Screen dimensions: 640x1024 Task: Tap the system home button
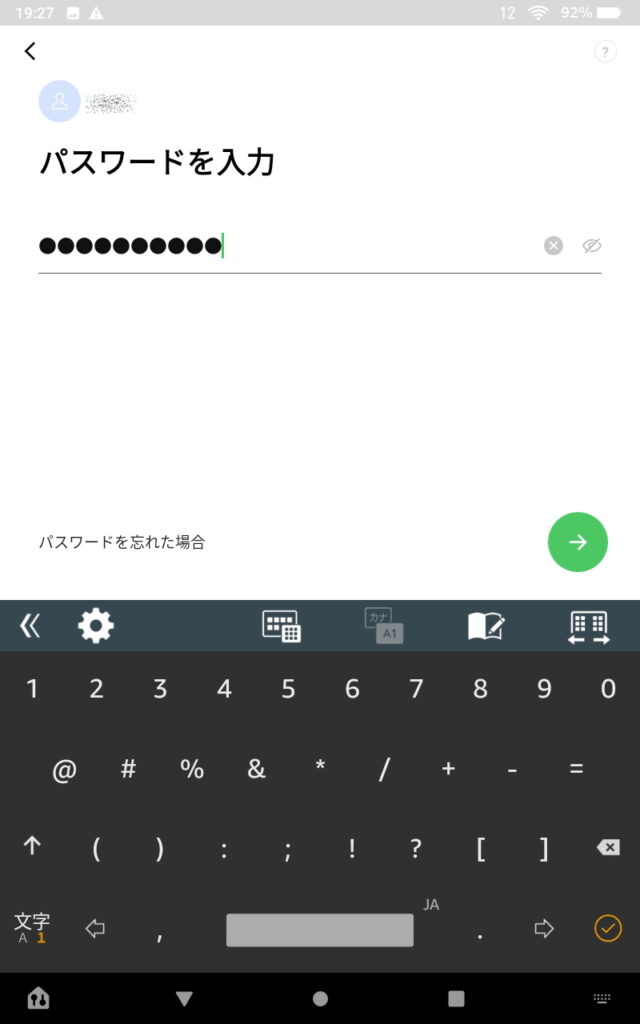[320, 999]
